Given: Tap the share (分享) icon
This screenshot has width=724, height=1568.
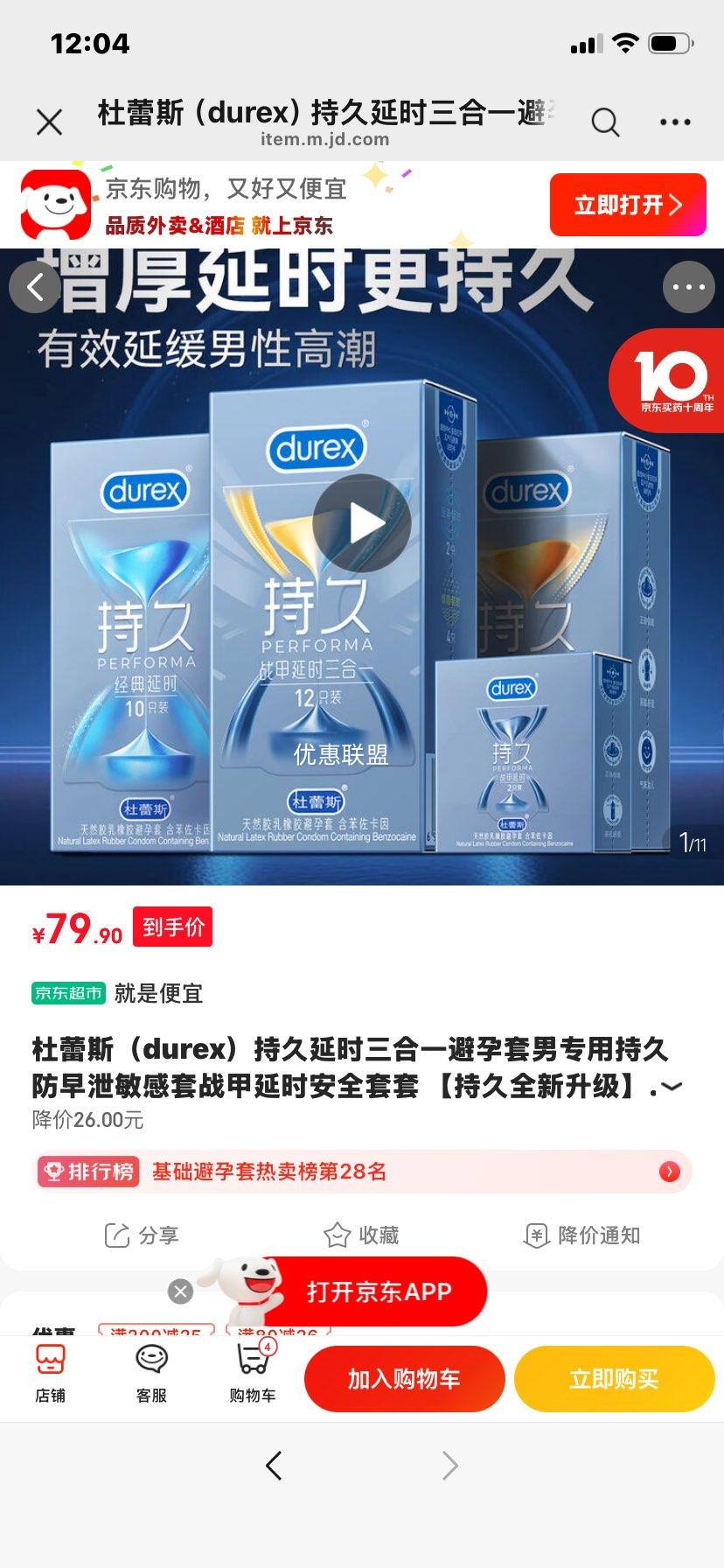Looking at the screenshot, I should (x=143, y=1235).
